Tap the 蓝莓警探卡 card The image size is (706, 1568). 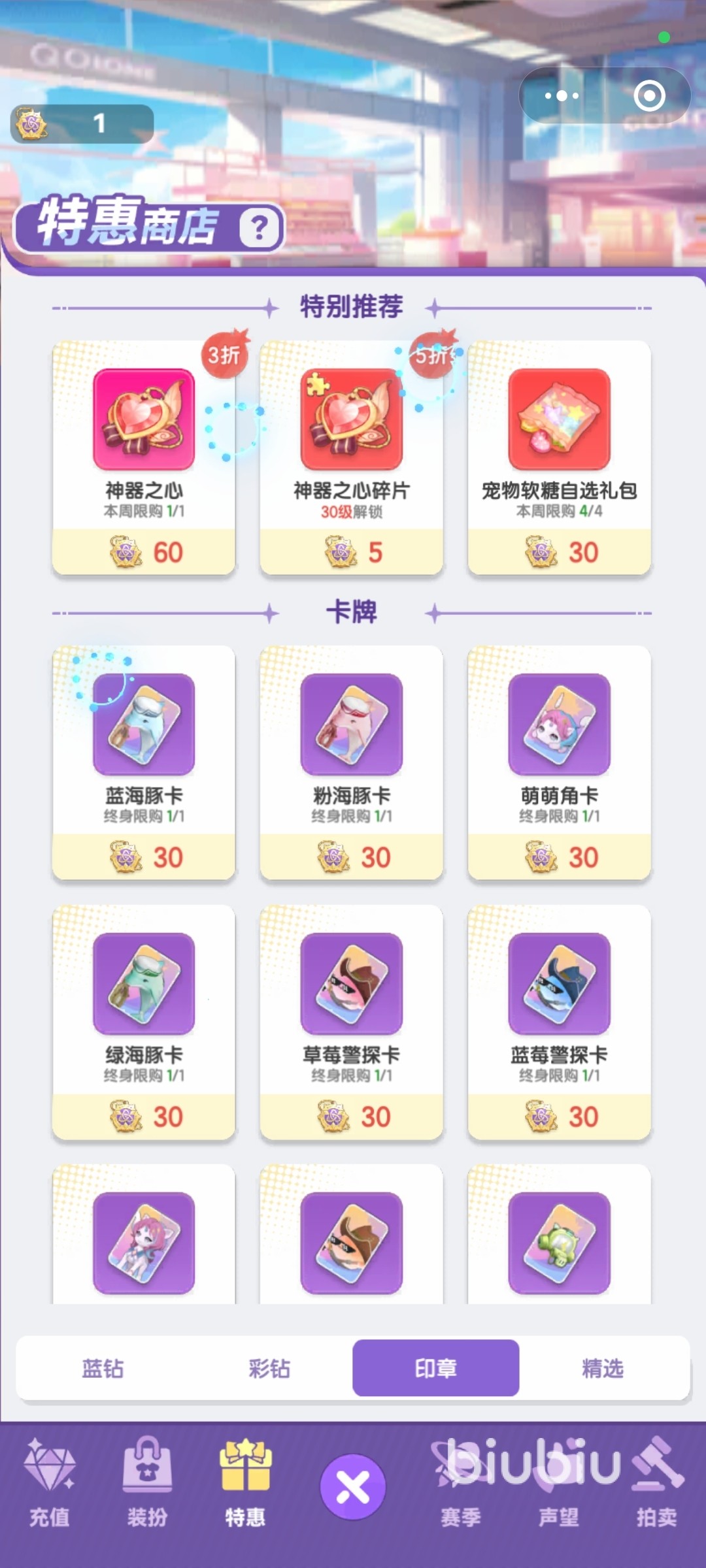point(559,1022)
